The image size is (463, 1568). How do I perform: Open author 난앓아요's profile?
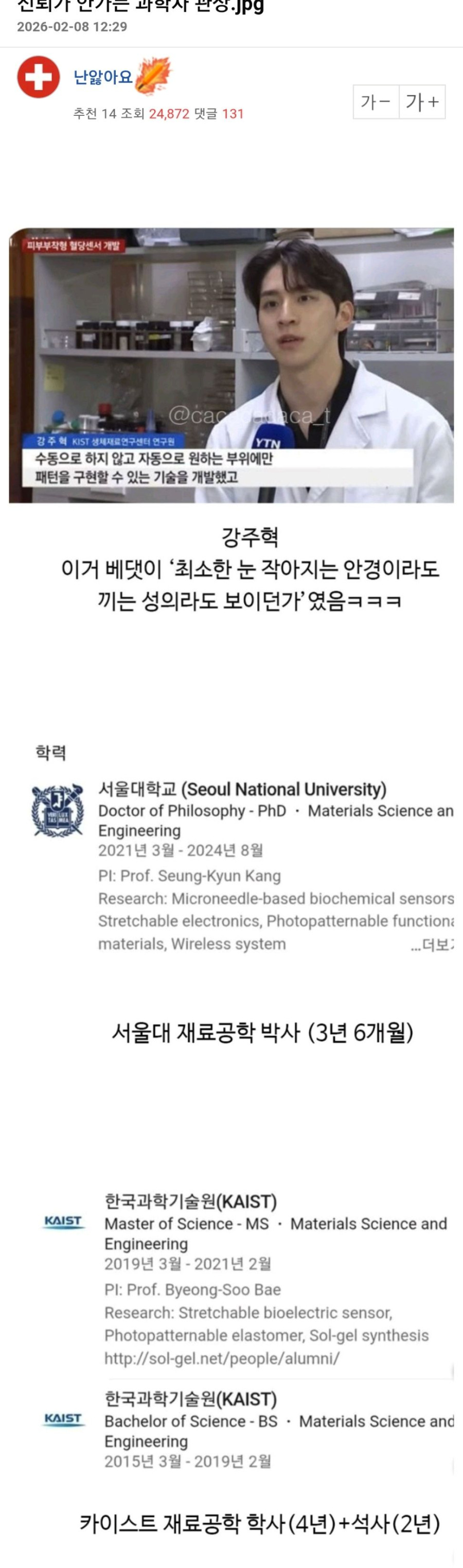pyautogui.click(x=103, y=77)
